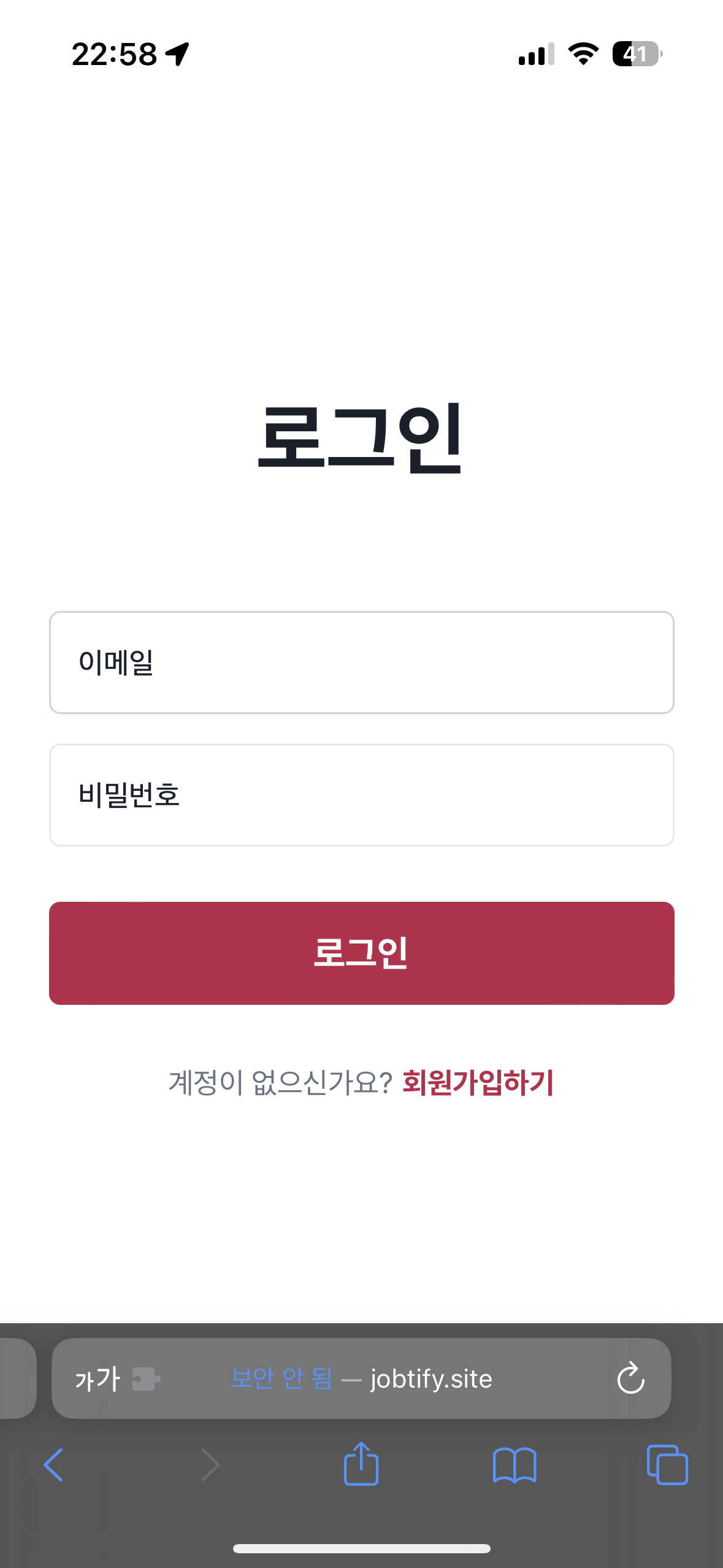Tap the jobtify.site address bar
This screenshot has width=723, height=1568.
click(x=430, y=1378)
